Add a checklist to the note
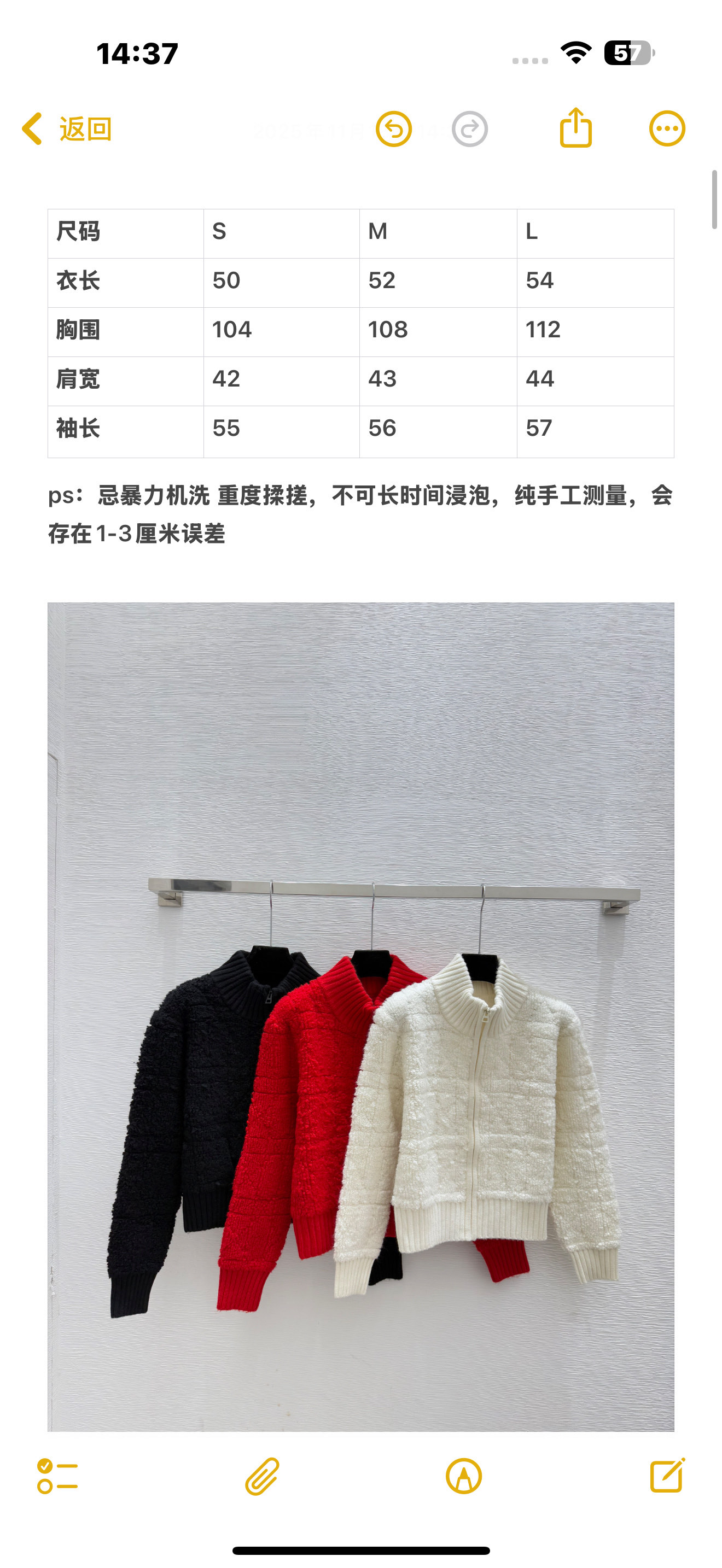Screen dimensions: 722x1568 tap(57, 1476)
